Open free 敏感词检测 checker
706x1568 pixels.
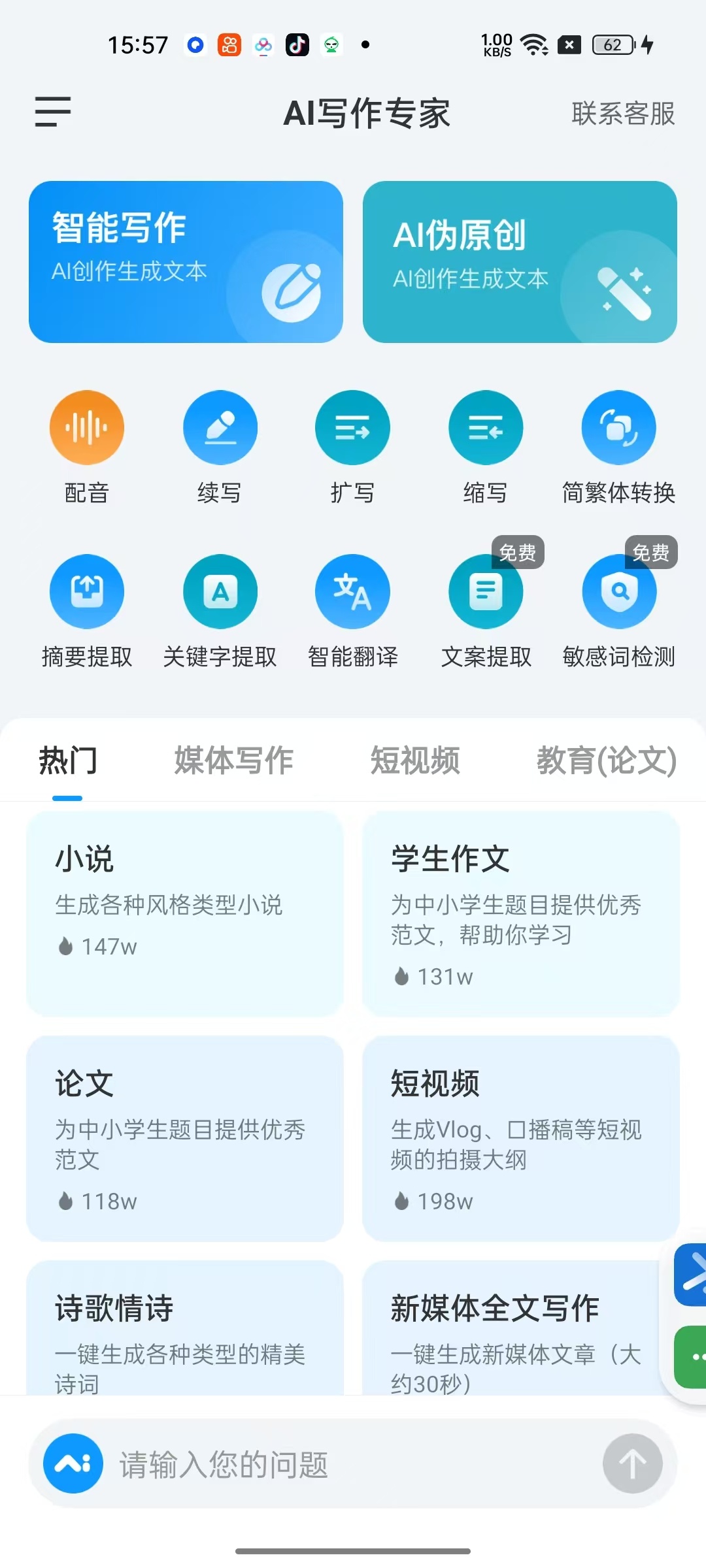coord(618,592)
